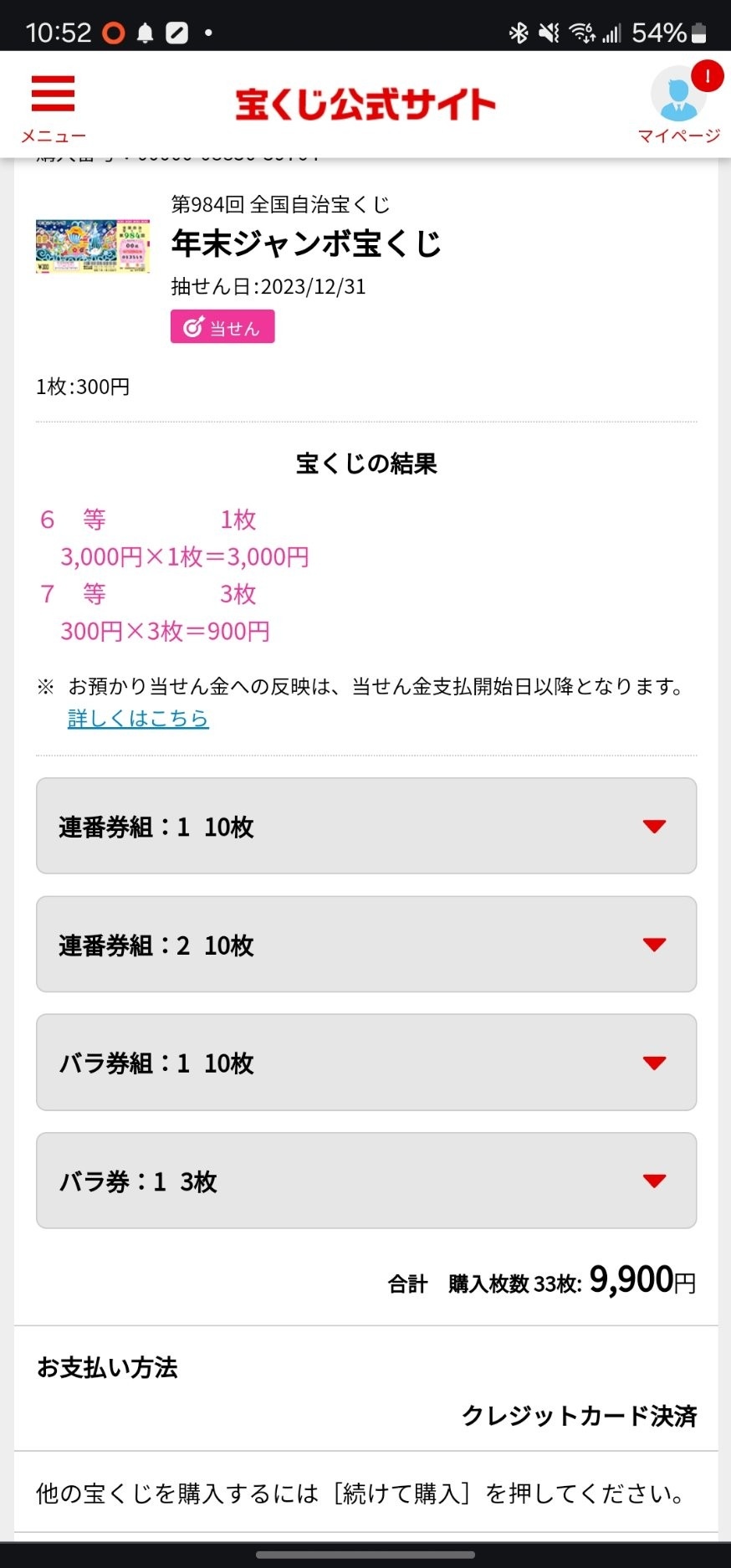Expand 連番券組:2 10枚 section

tap(366, 944)
